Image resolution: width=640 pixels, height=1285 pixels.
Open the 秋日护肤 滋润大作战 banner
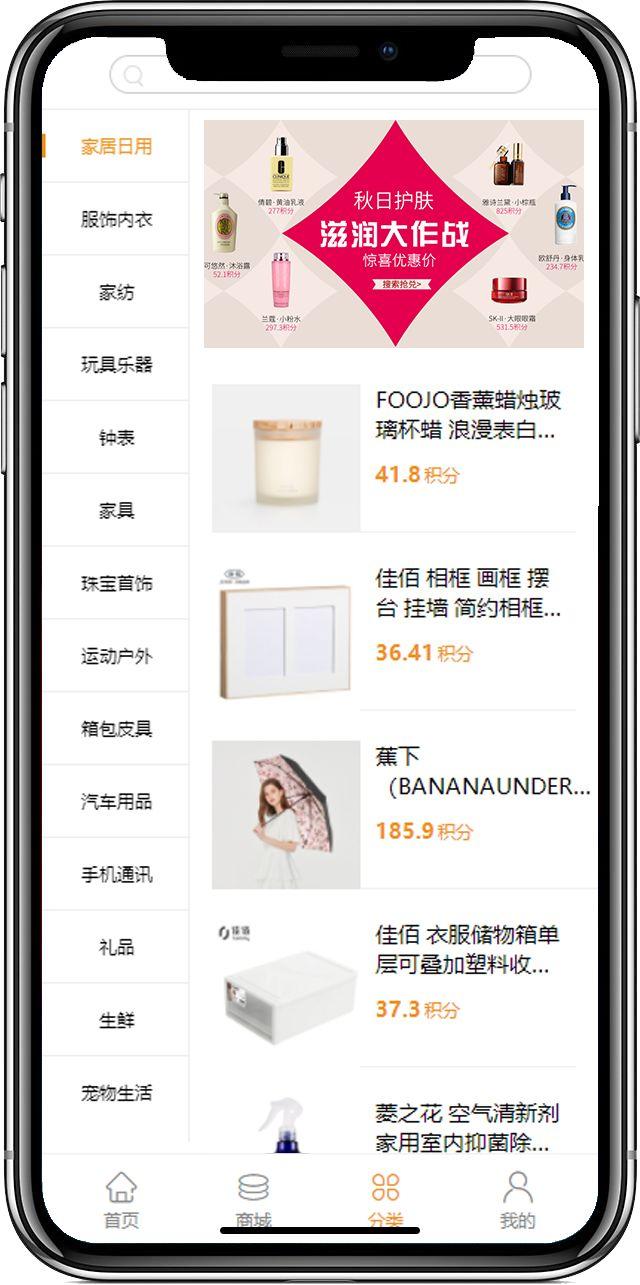pyautogui.click(x=394, y=234)
